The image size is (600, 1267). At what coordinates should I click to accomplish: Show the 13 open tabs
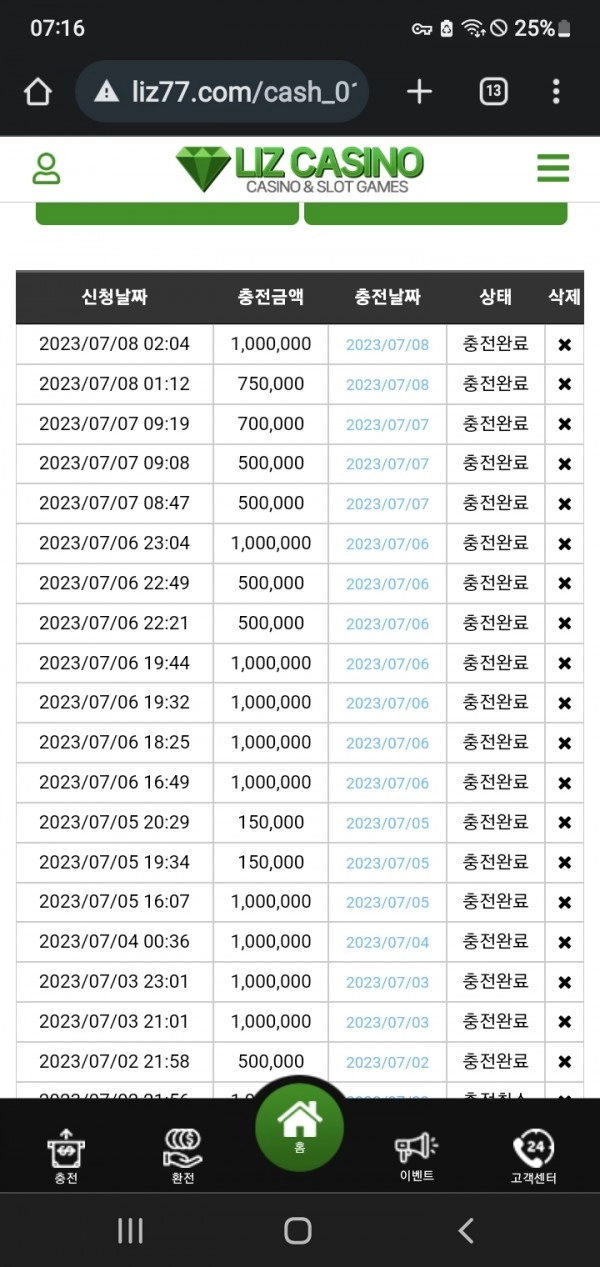pyautogui.click(x=493, y=92)
